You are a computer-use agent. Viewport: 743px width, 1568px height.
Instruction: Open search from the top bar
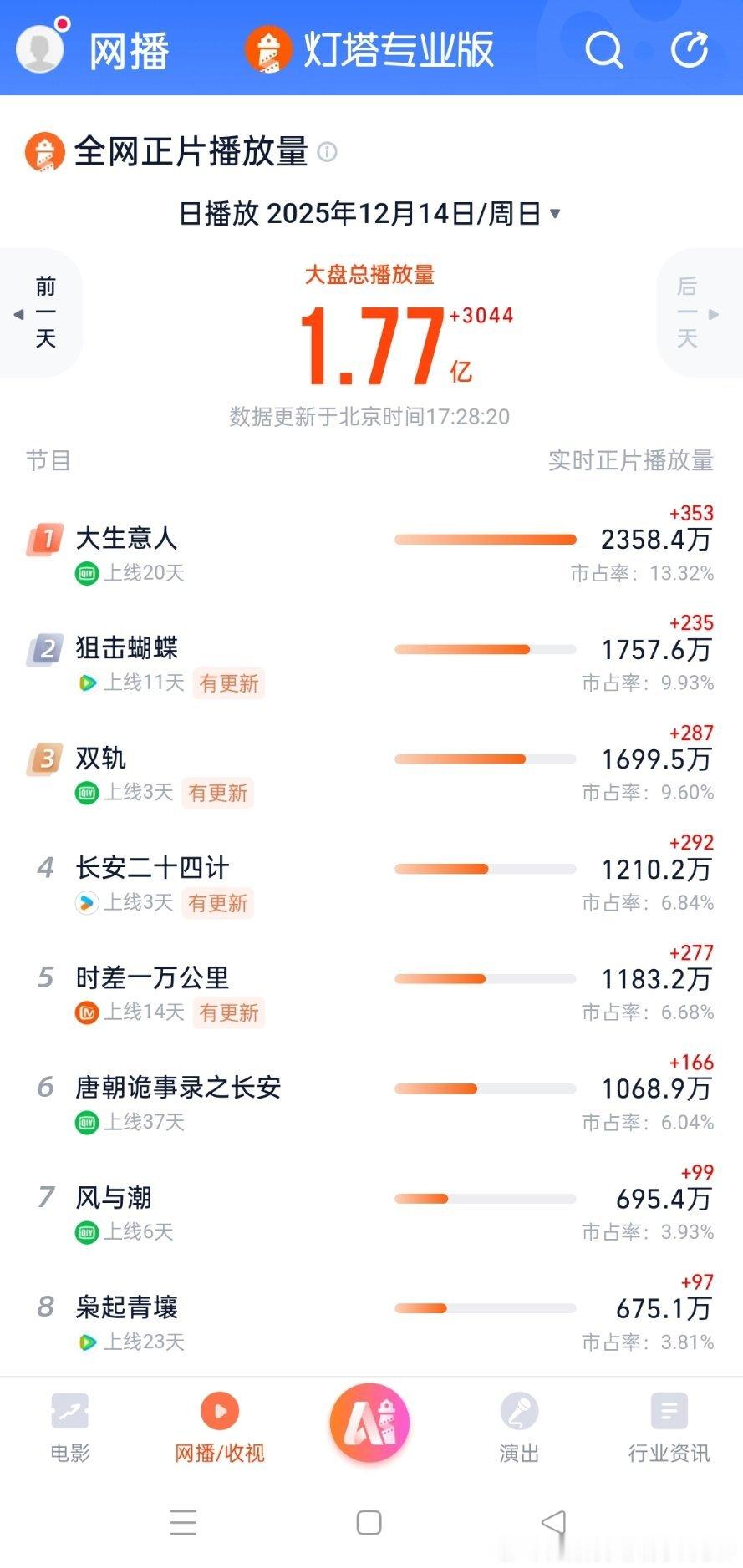coord(603,50)
